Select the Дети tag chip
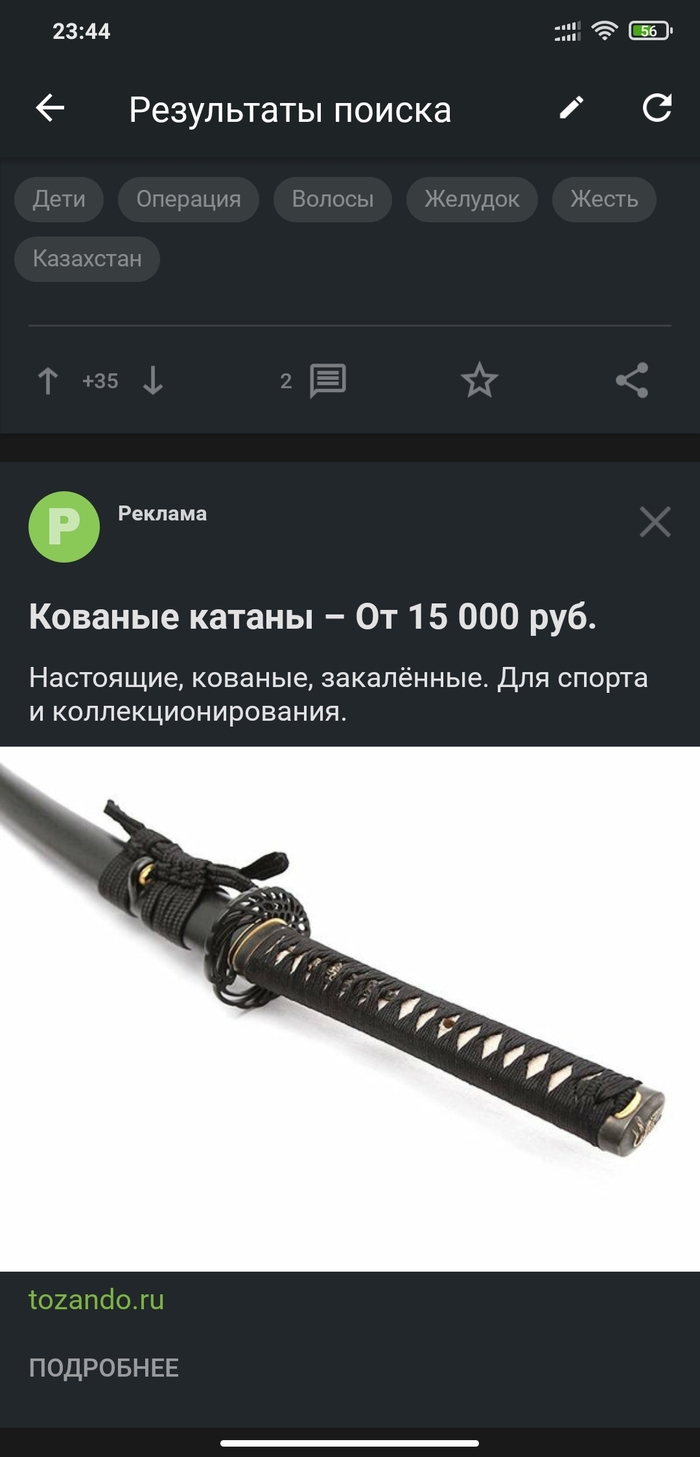This screenshot has width=700, height=1457. pos(59,199)
